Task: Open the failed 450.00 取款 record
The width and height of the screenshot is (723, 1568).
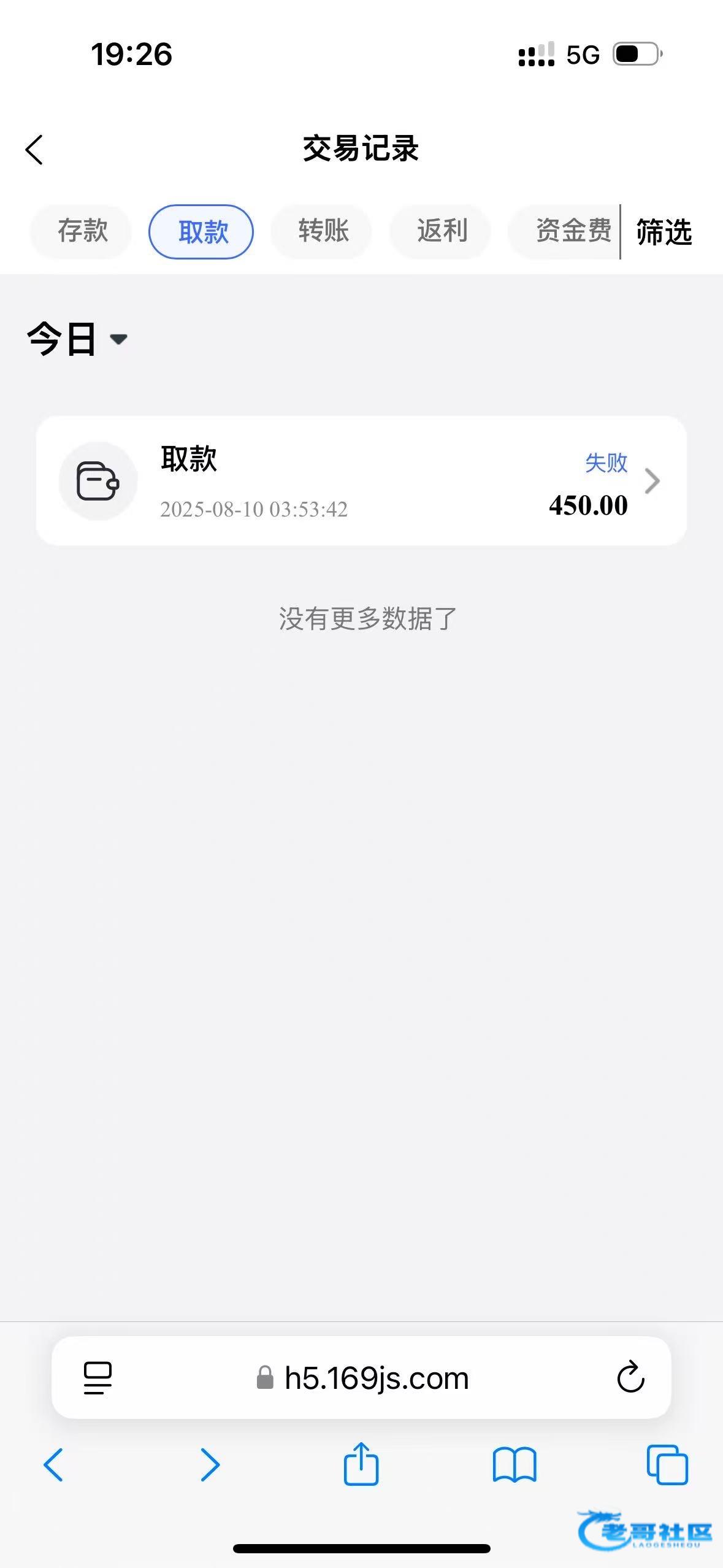Action: coord(361,481)
